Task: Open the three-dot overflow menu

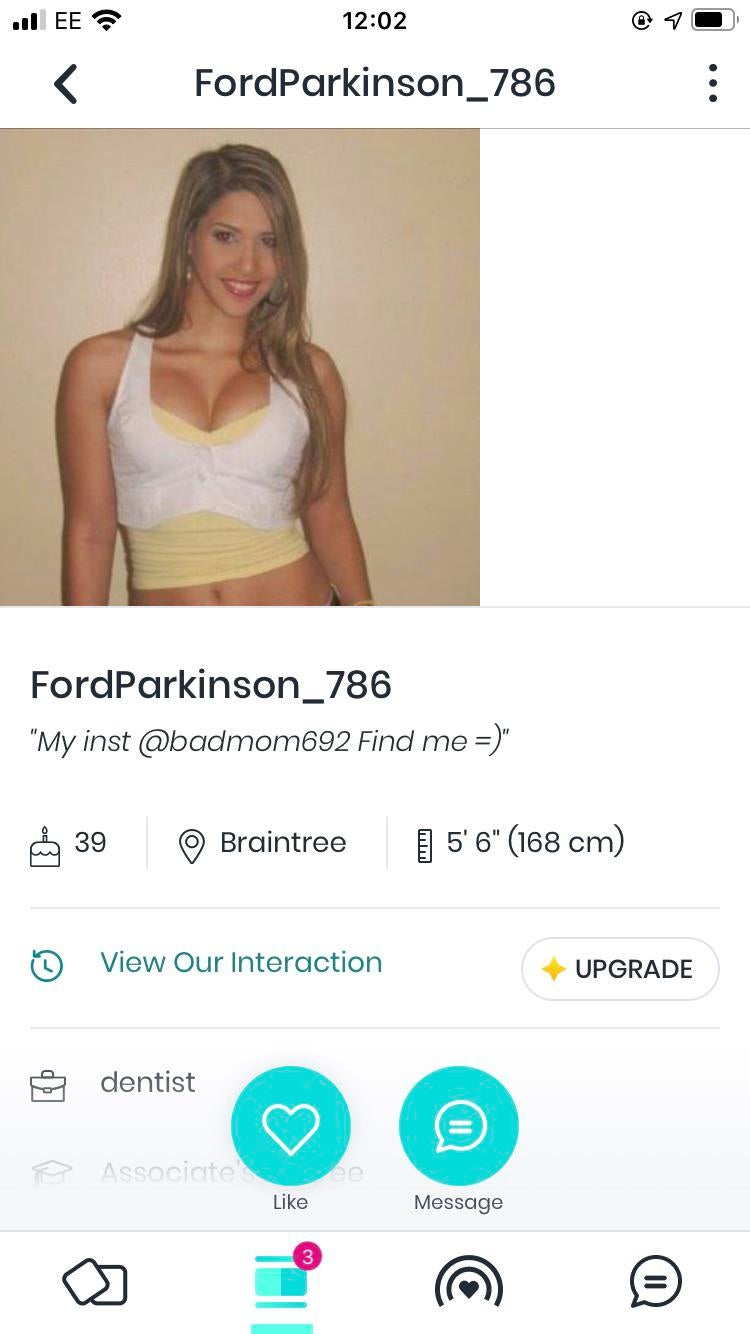Action: pos(712,84)
